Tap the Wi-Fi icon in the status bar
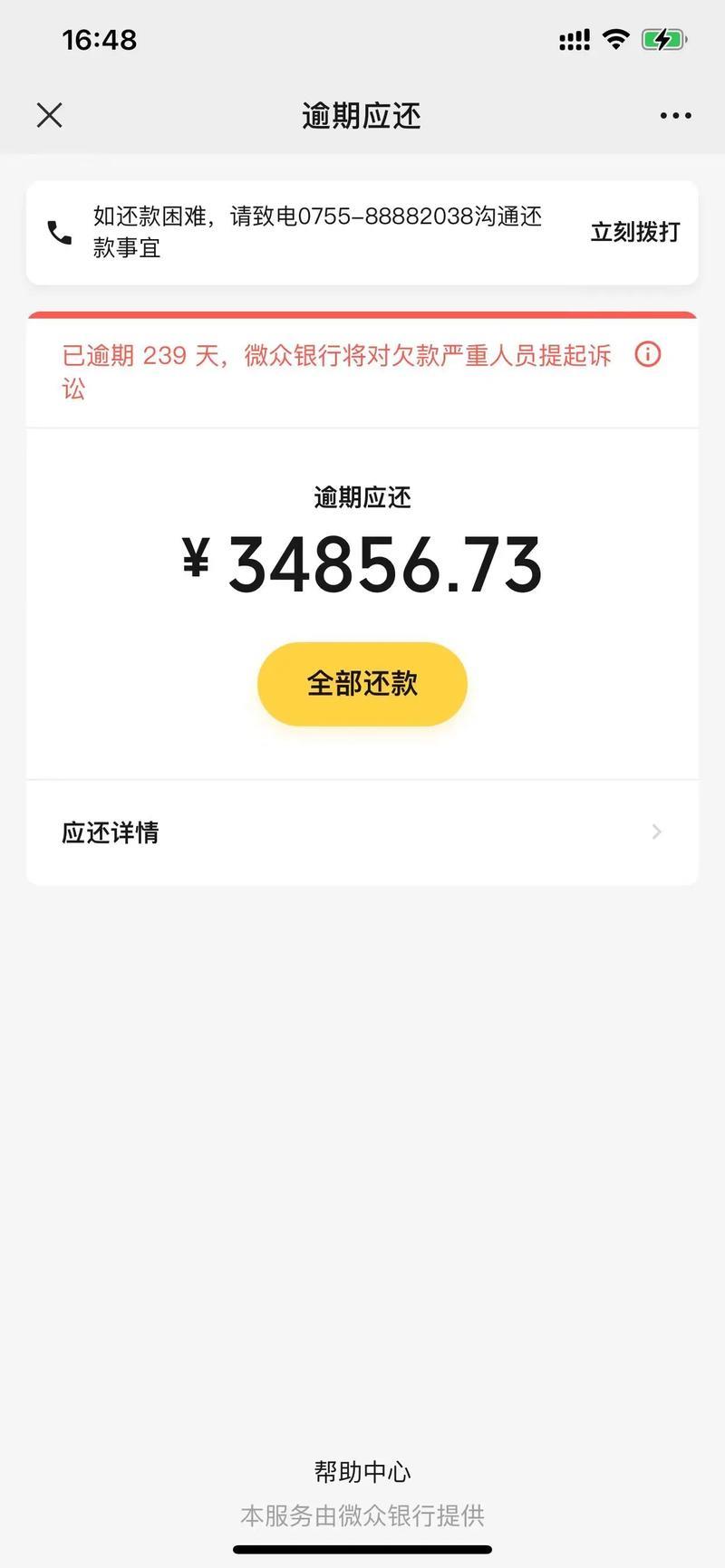Viewport: 725px width, 1568px height. [x=615, y=39]
